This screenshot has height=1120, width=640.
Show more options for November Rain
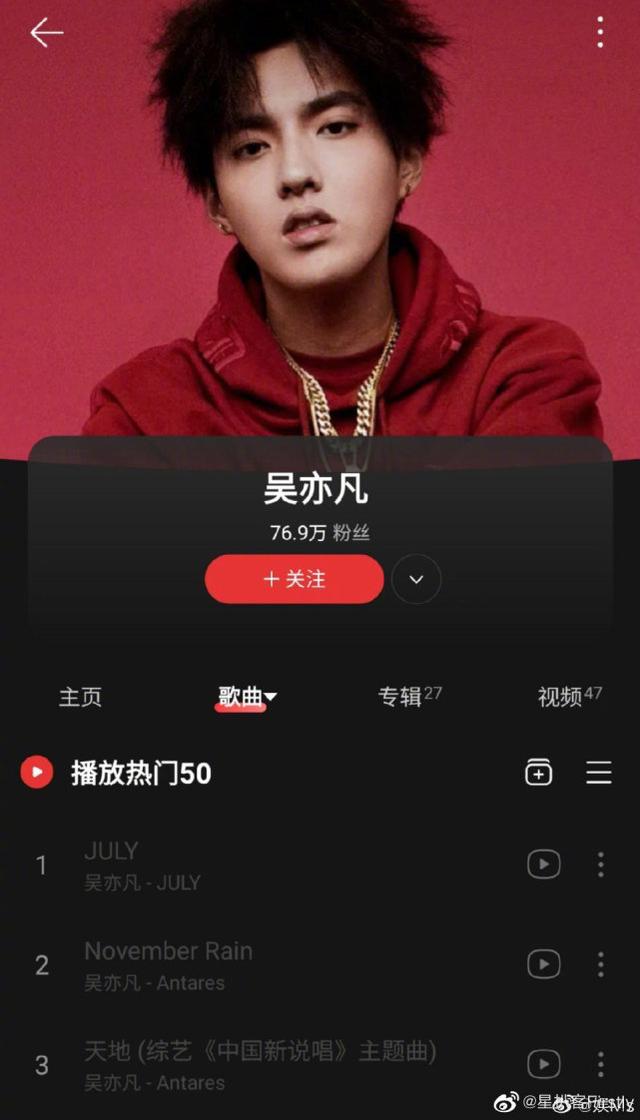pyautogui.click(x=600, y=964)
